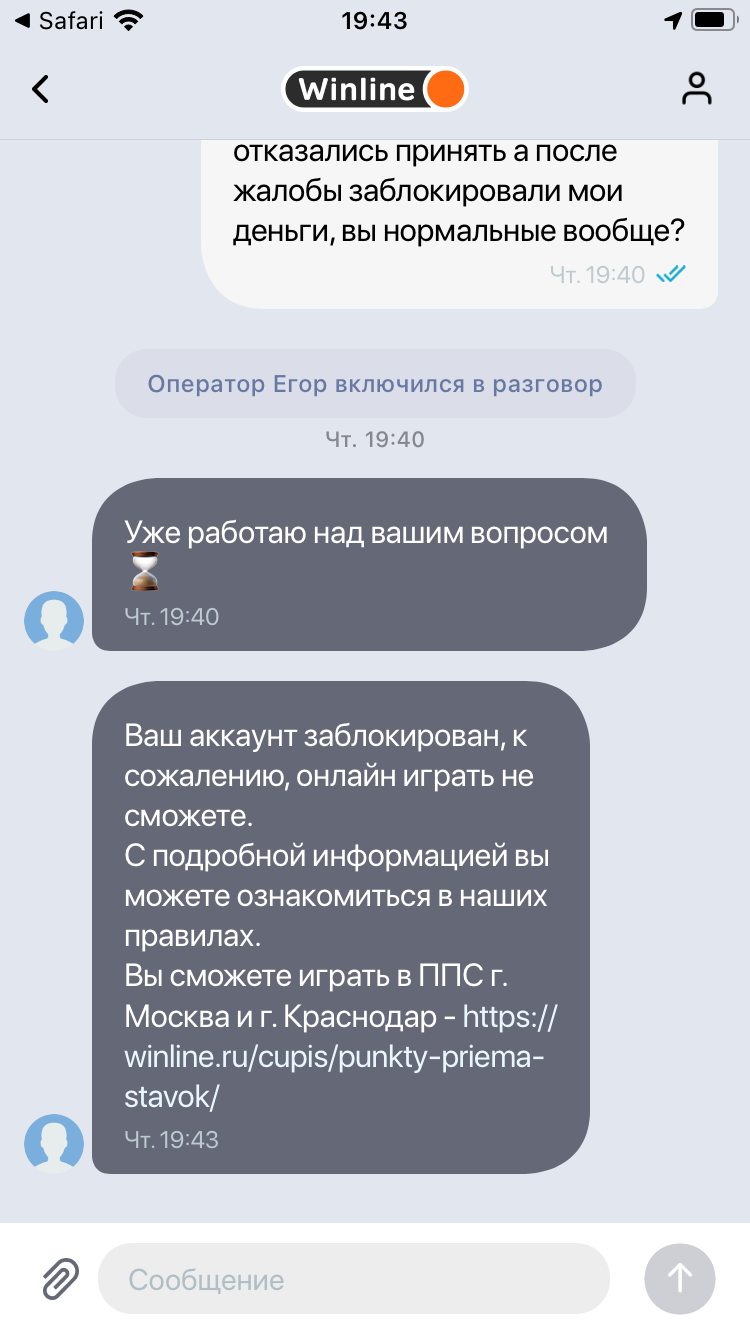Send the message with arrow button
The width and height of the screenshot is (750, 1334).
click(680, 1278)
